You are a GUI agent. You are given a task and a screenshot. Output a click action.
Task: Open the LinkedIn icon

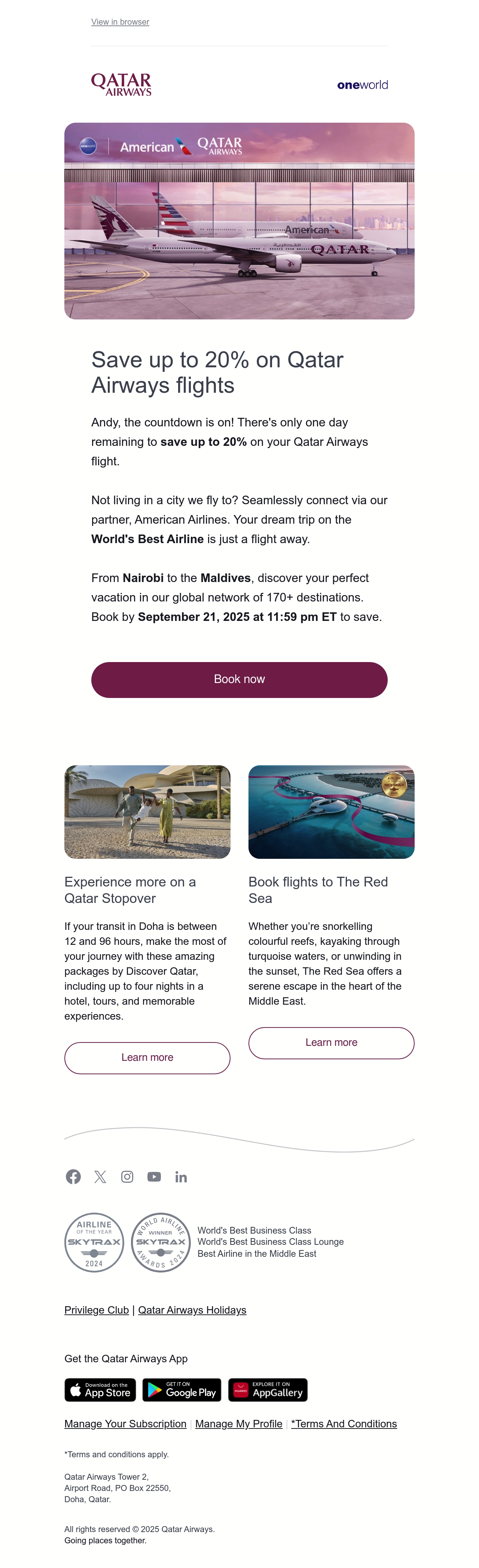click(x=181, y=1177)
